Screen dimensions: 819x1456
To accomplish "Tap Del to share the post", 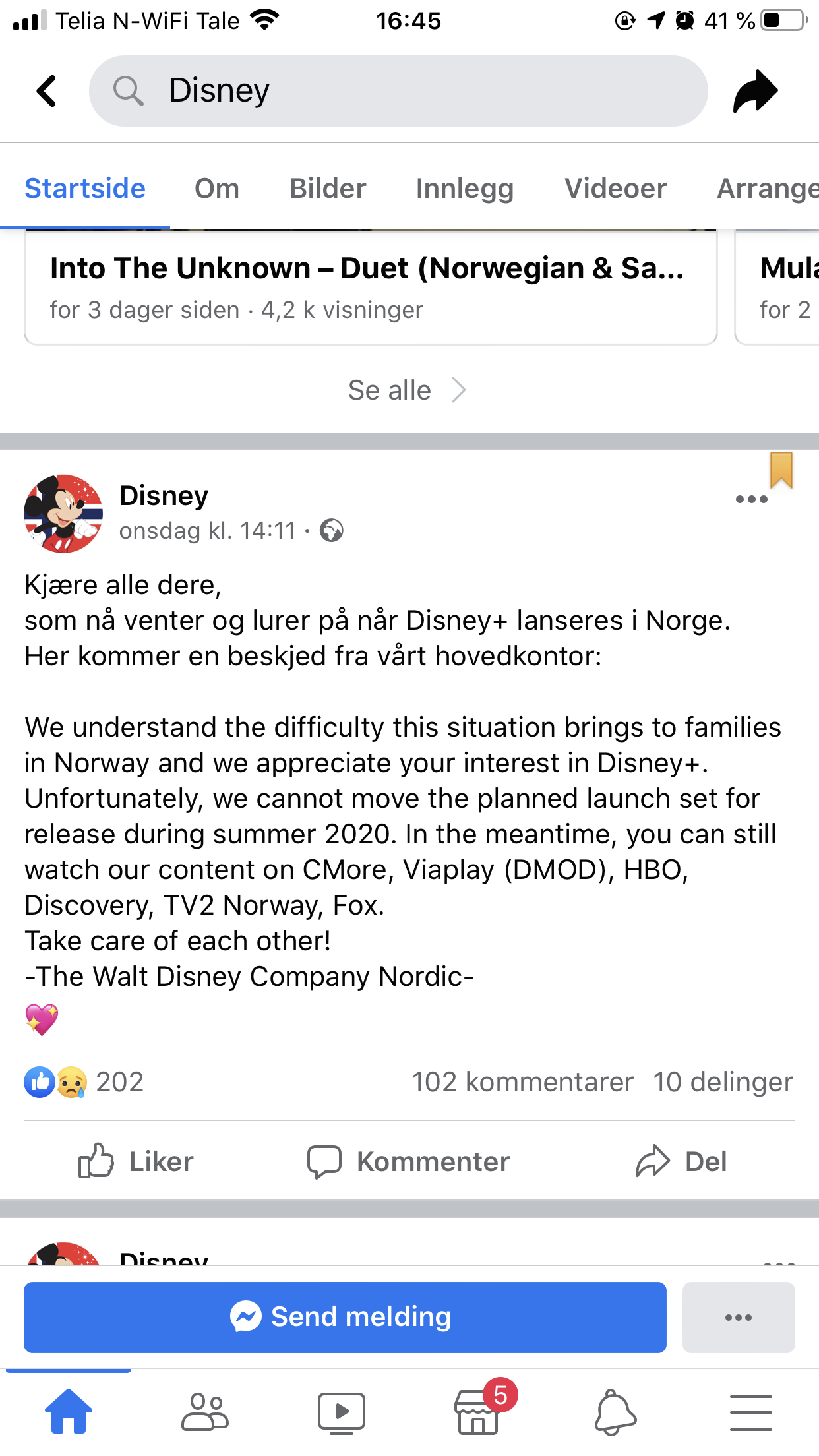I will [681, 1161].
